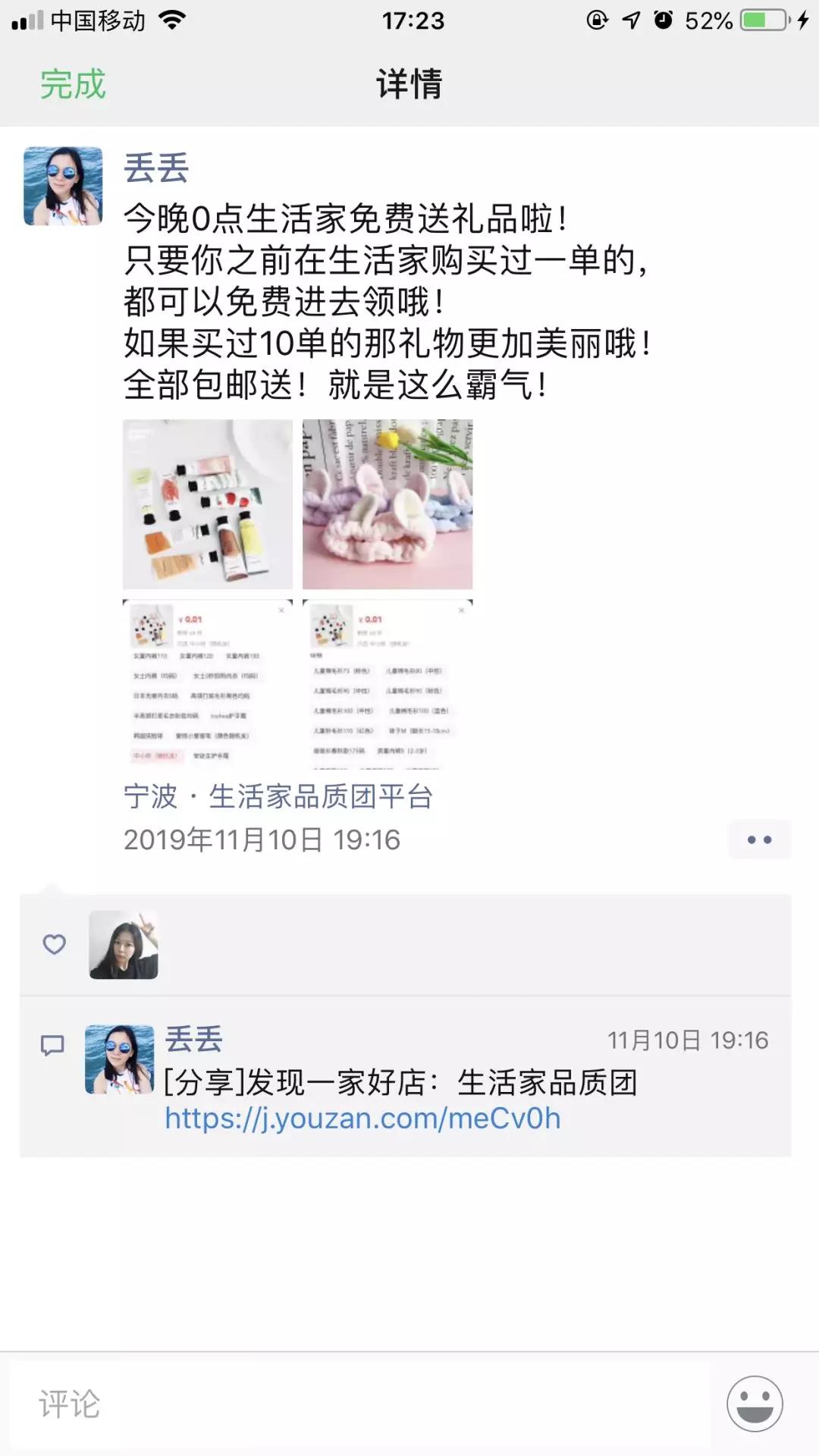
Task: Open the 丢丢 name link above the post
Action: (x=156, y=168)
